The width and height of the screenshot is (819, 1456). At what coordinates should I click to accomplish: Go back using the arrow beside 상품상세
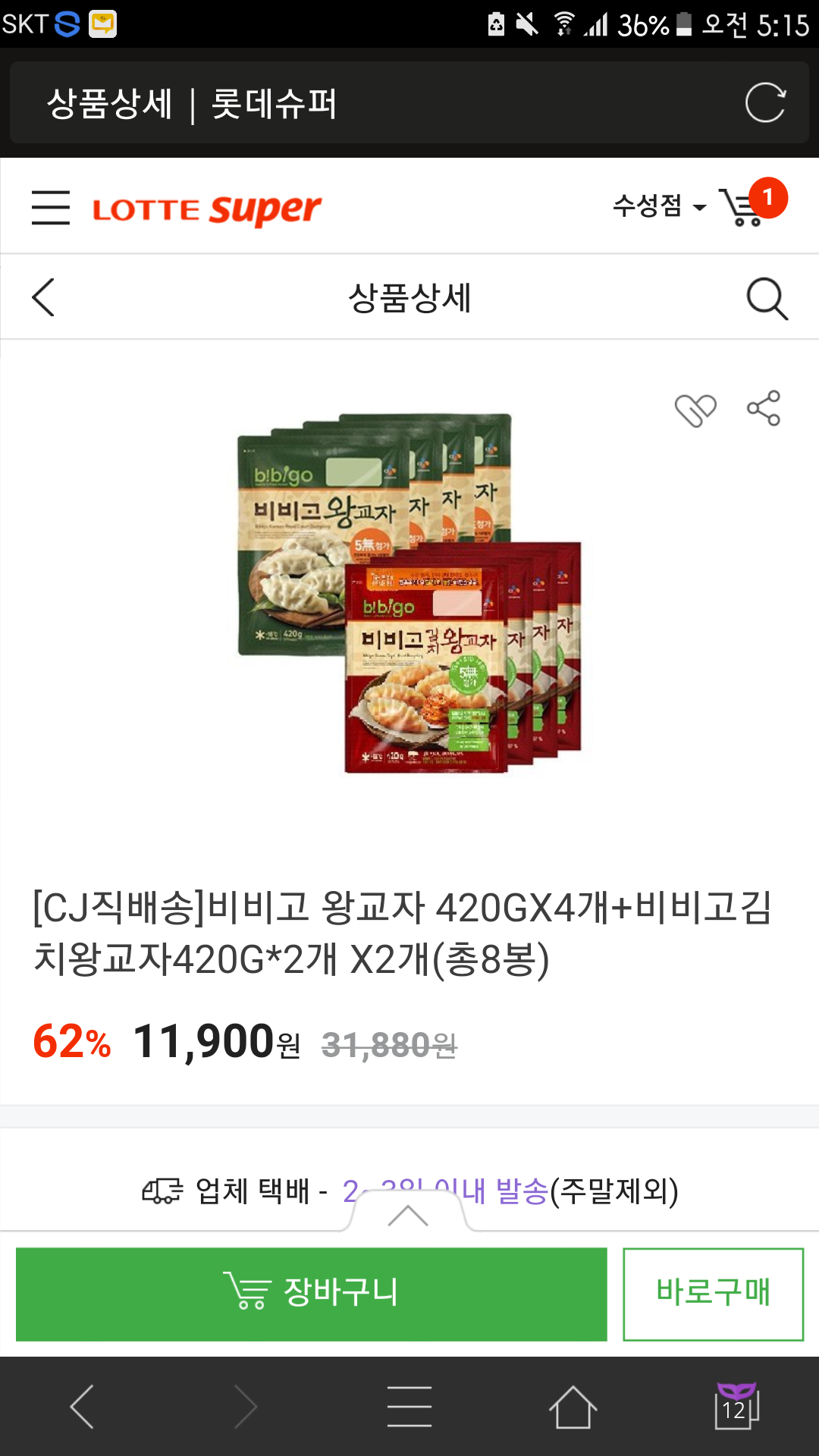click(43, 297)
